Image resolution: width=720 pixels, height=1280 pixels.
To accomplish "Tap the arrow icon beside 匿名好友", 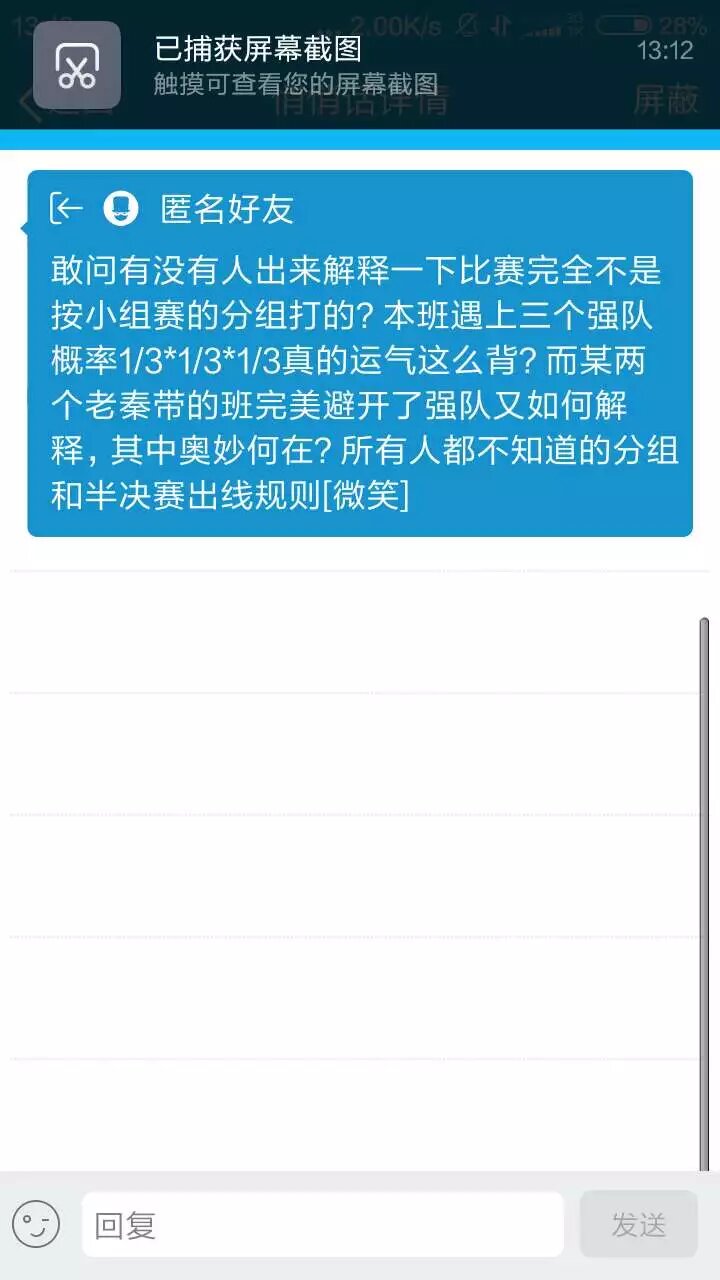I will tap(66, 208).
